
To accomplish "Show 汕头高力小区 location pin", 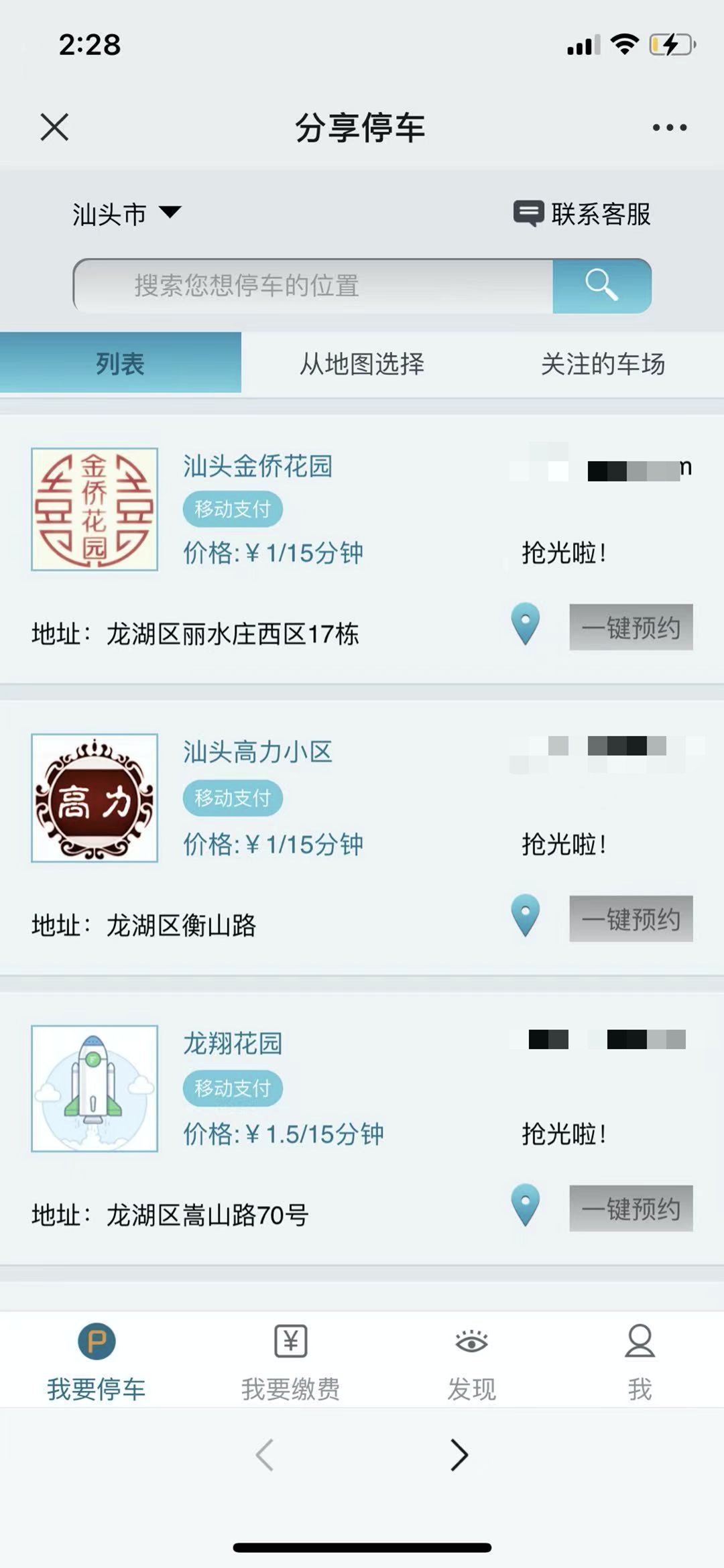I will 525,915.
